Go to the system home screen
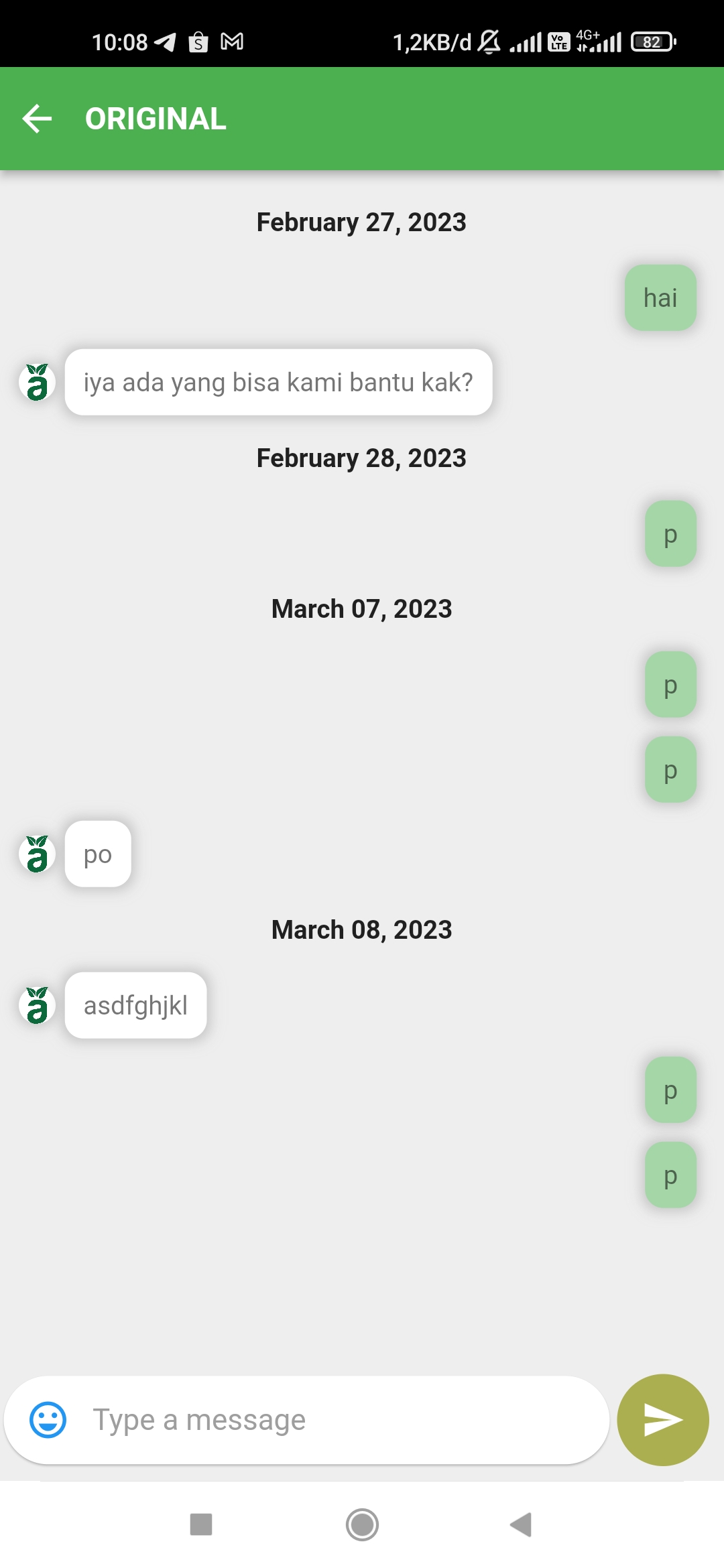 click(362, 1524)
